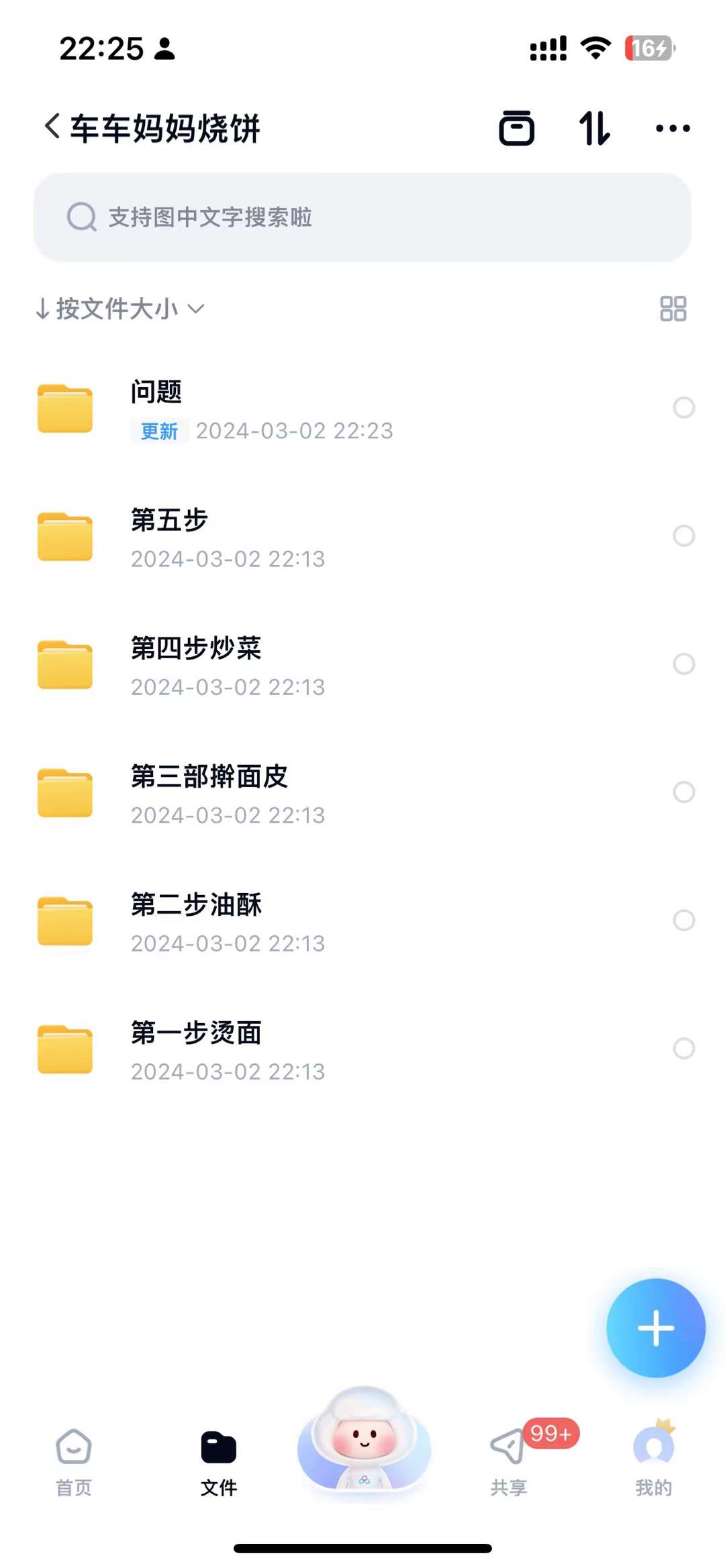
Task: Switch to grid view layout
Action: point(674,309)
